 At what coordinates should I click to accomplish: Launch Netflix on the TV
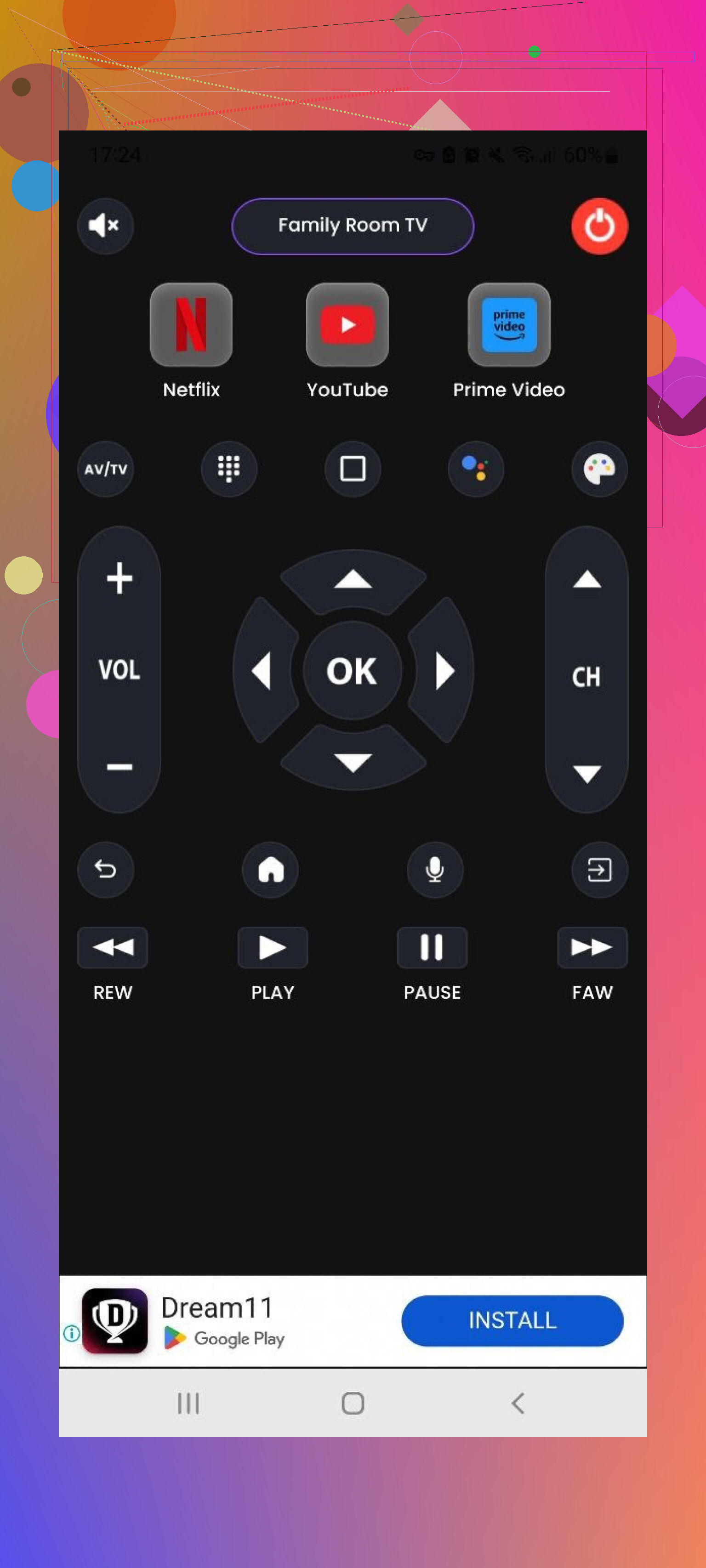[191, 325]
